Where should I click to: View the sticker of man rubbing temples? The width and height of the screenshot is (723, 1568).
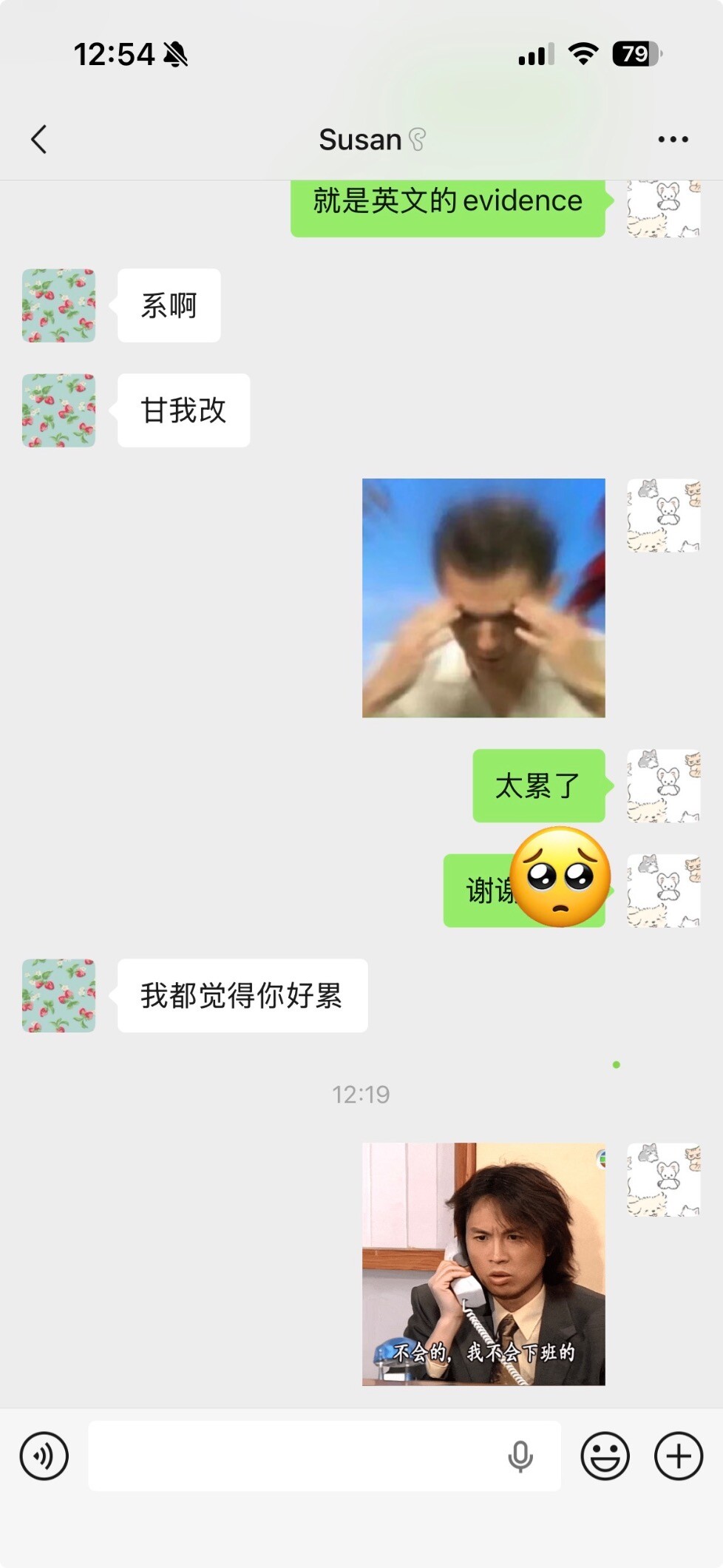tap(483, 598)
